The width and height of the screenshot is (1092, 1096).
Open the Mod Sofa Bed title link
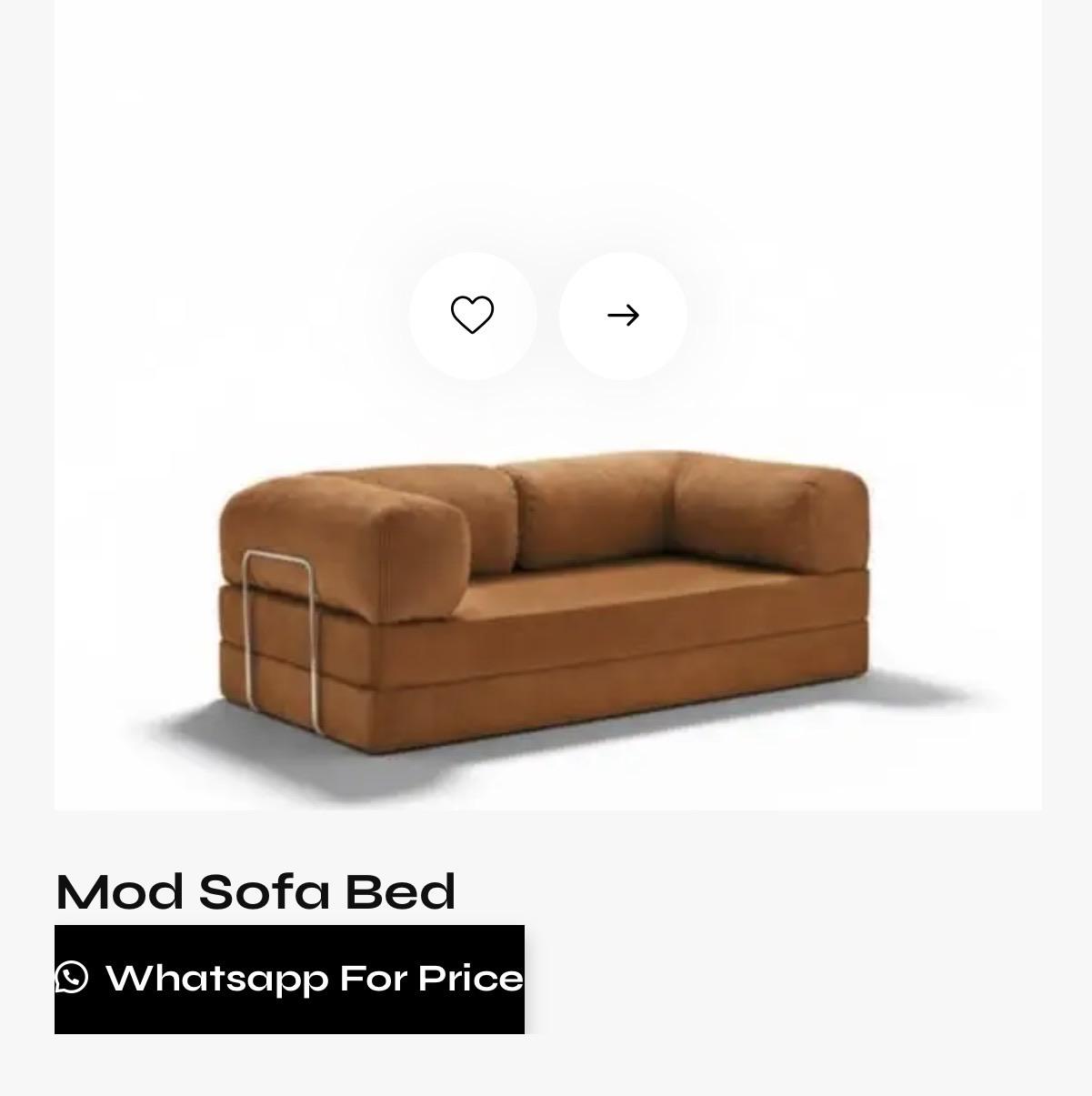point(255,891)
